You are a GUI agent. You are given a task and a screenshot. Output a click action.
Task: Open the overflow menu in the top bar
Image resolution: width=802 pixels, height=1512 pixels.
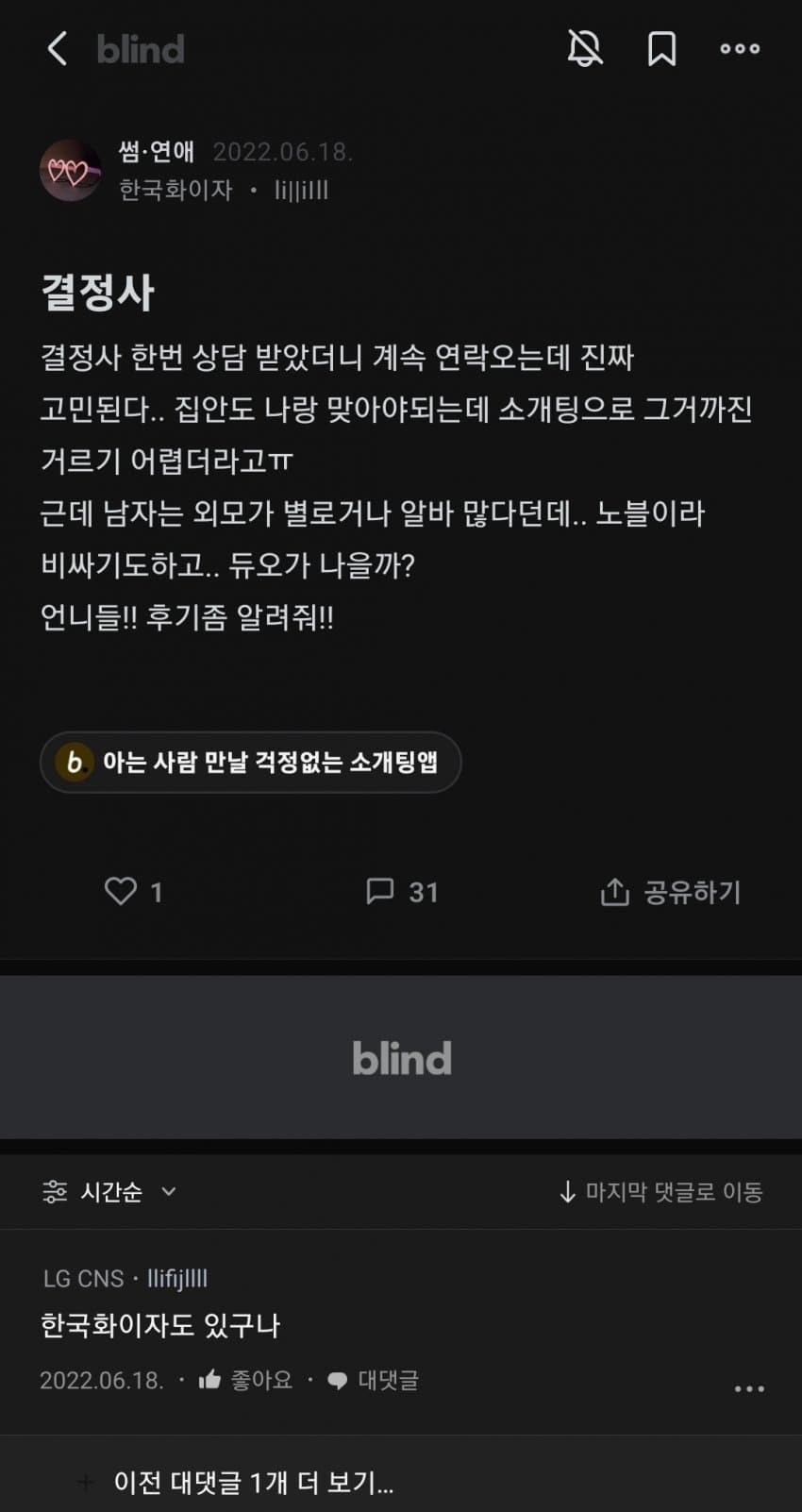point(740,48)
